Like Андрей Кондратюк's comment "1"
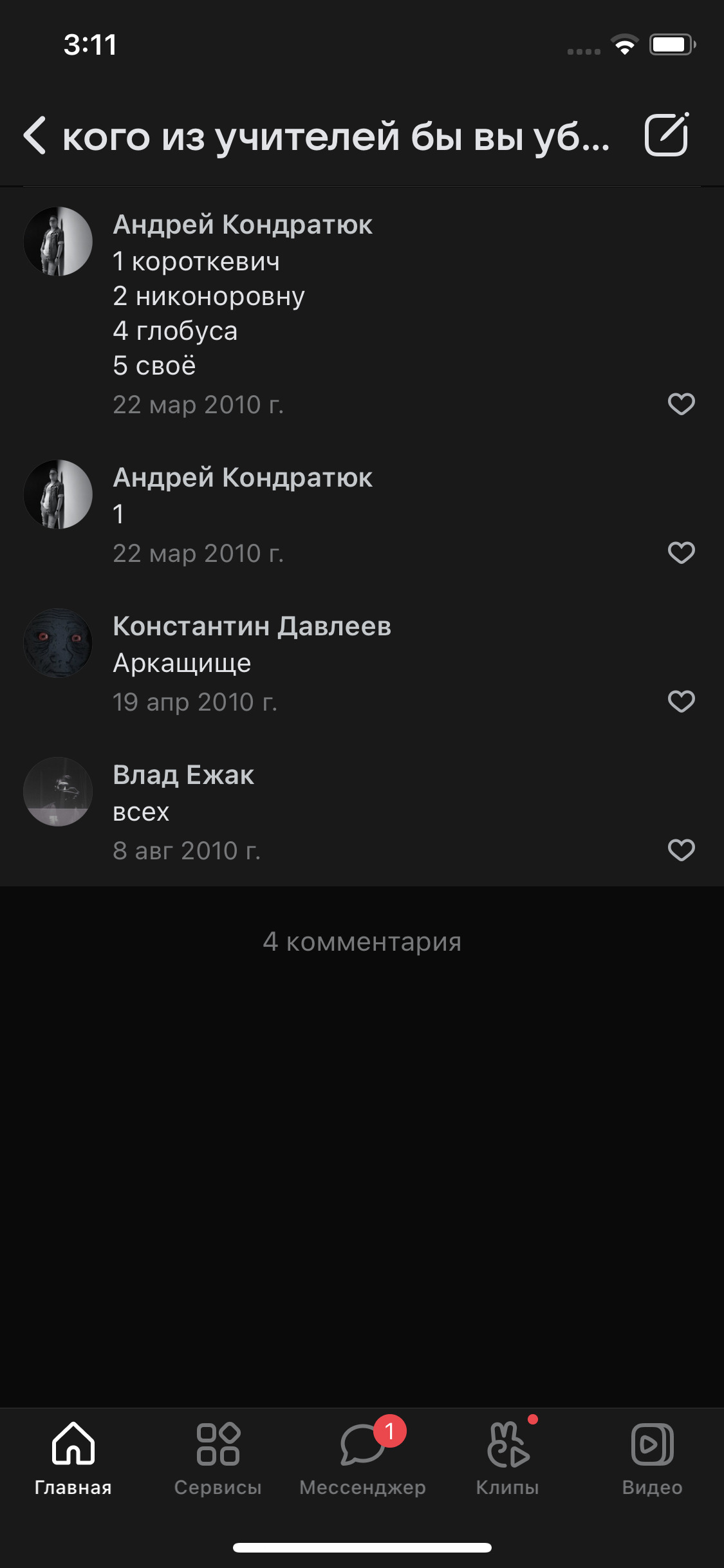Viewport: 724px width, 1568px height. click(681, 553)
